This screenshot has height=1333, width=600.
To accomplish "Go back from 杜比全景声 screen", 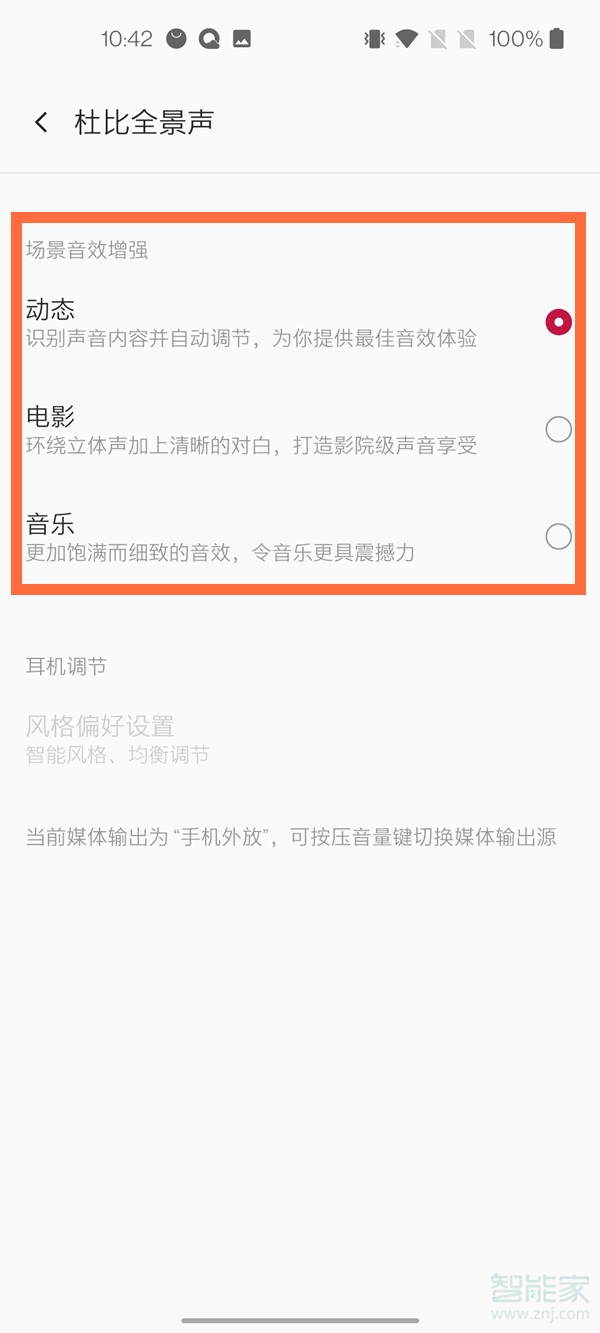I will click(x=41, y=123).
